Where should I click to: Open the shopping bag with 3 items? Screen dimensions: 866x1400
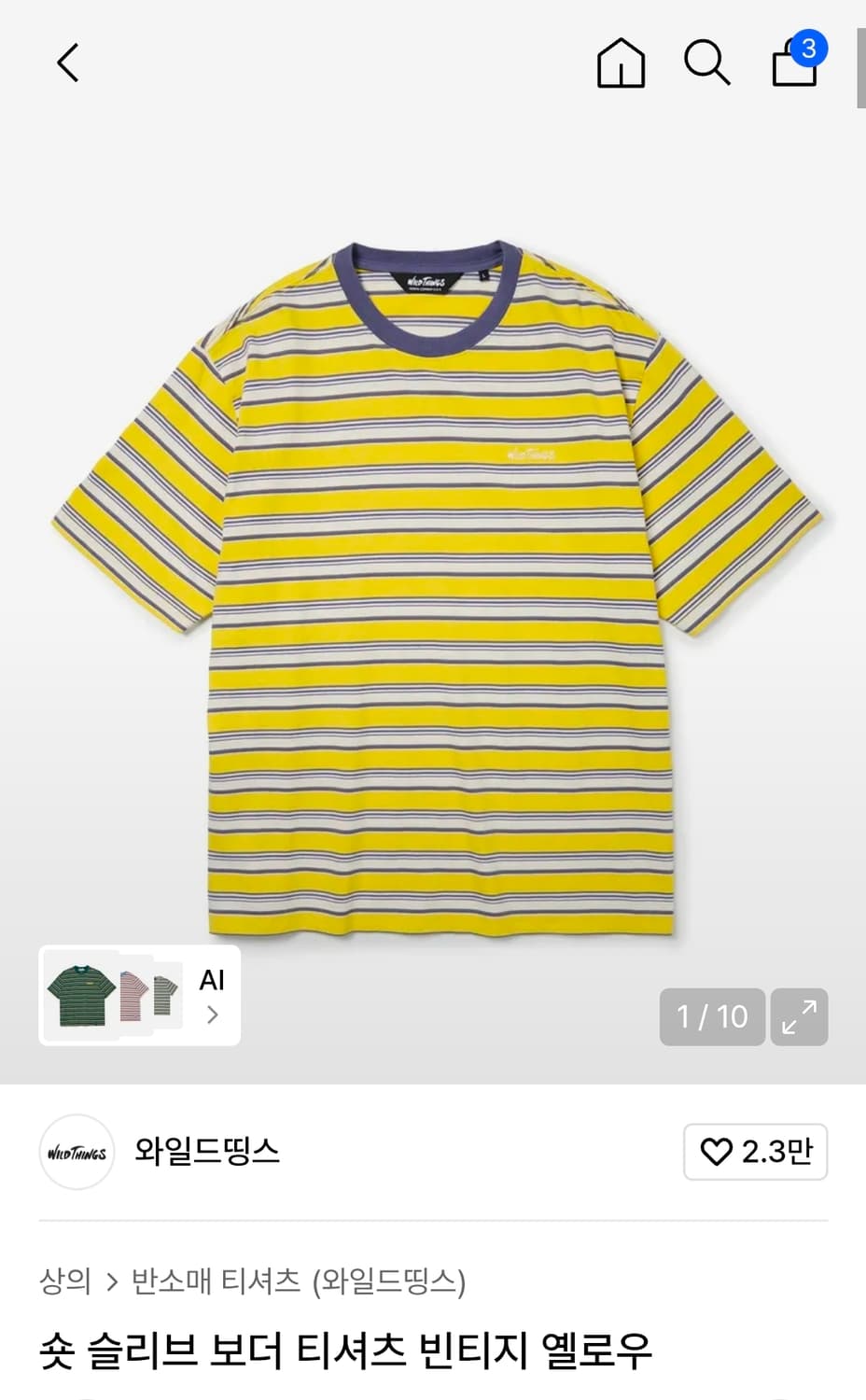tap(795, 63)
